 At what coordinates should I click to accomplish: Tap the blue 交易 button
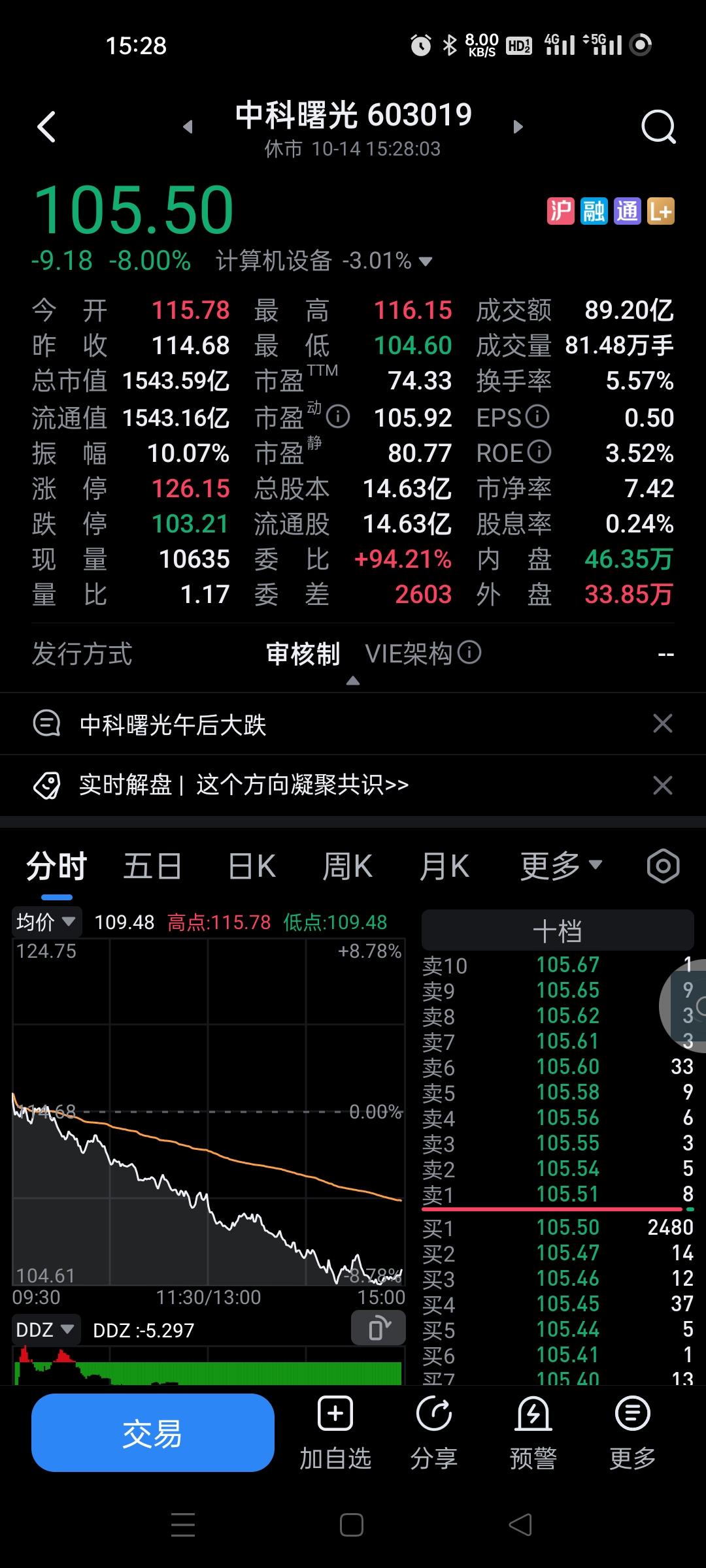153,1433
